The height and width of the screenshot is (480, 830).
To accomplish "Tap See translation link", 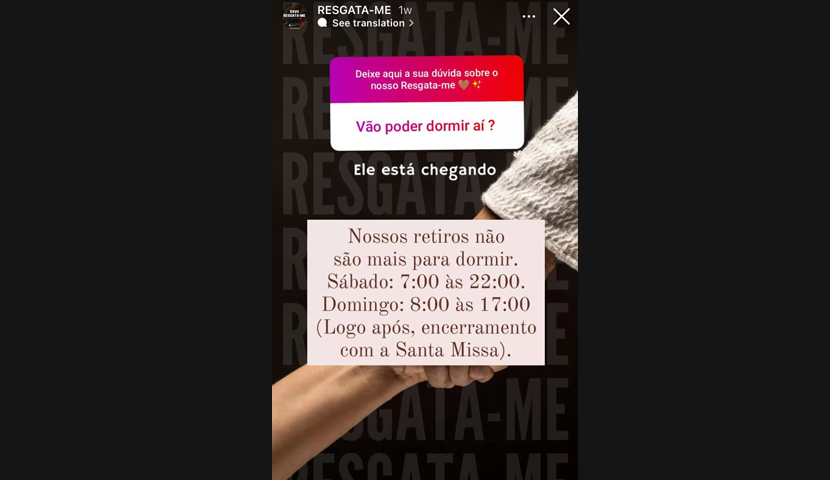I will click(x=367, y=23).
